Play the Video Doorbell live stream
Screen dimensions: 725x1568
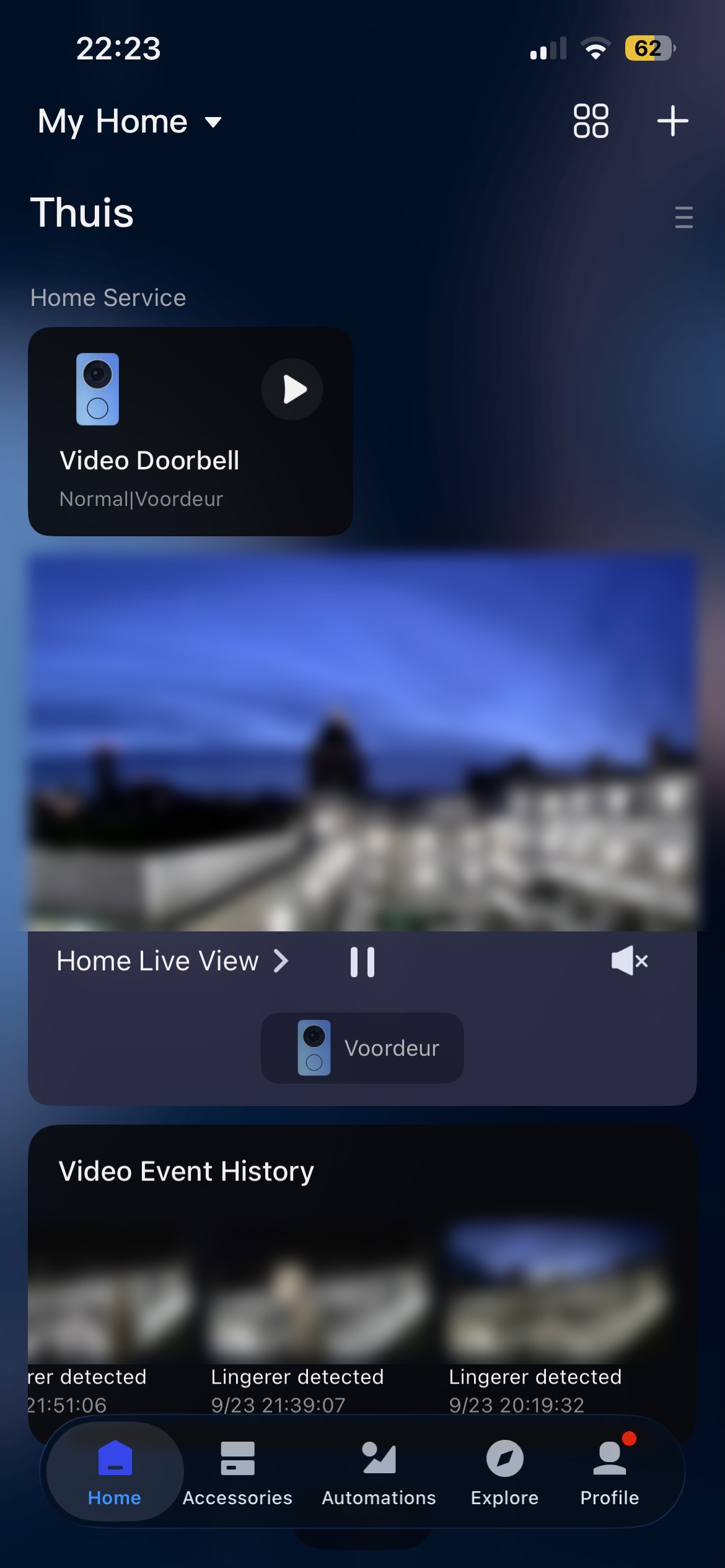292,390
